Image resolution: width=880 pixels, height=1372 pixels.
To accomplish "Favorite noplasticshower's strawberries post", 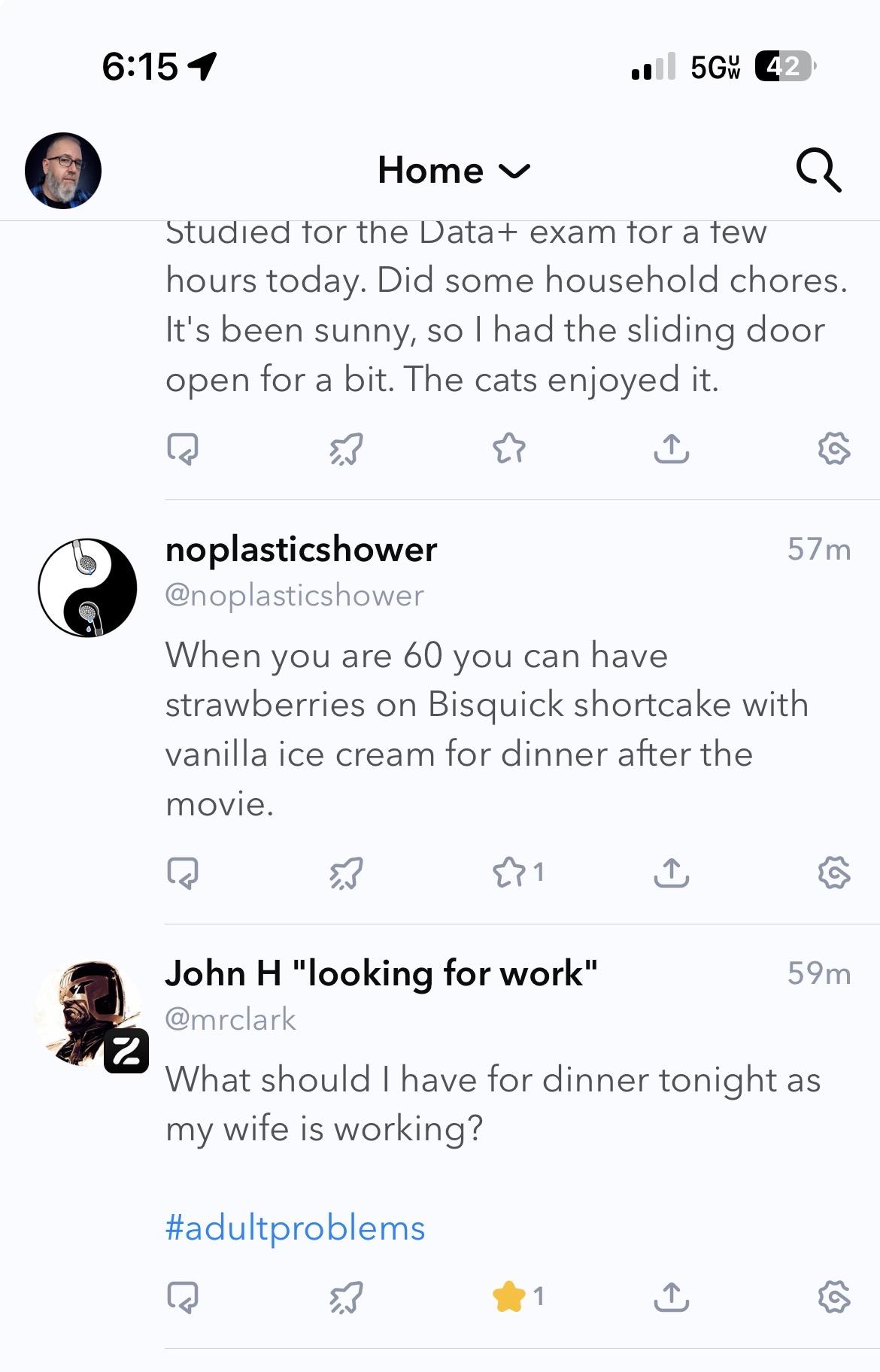I will tap(509, 873).
